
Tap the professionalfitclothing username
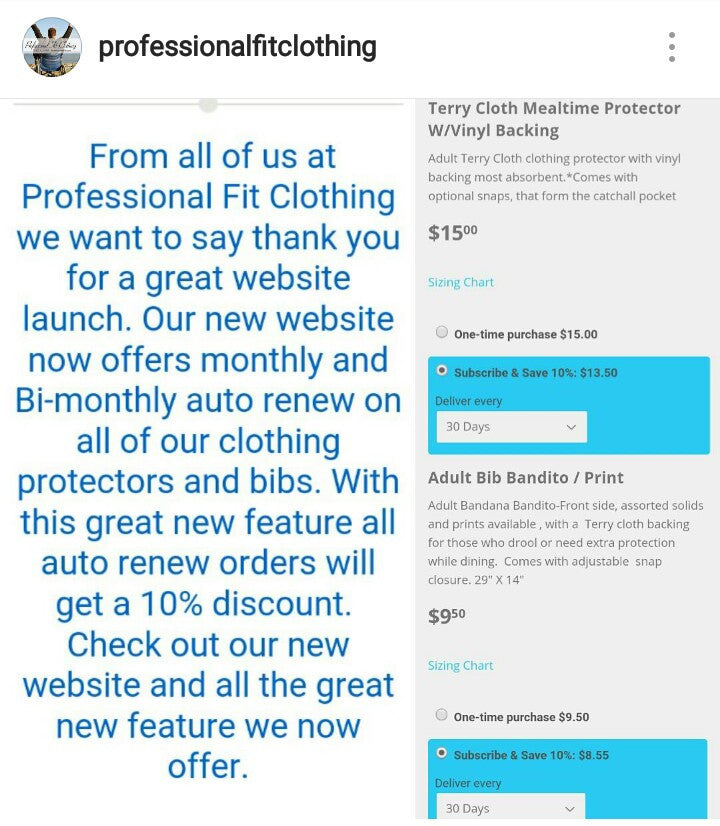238,47
